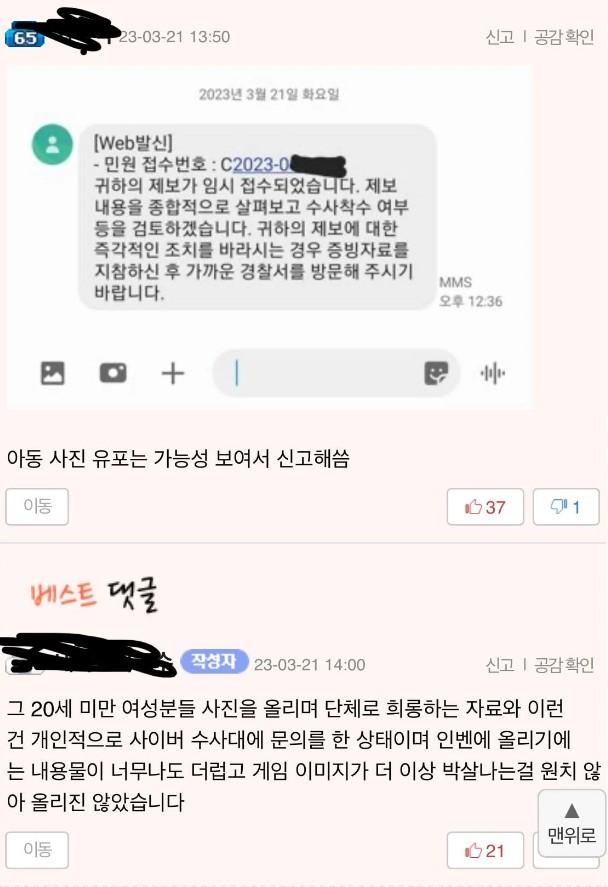608x887 pixels.
Task: Tap 신고 on the 13:50 comment
Action: pos(499,37)
